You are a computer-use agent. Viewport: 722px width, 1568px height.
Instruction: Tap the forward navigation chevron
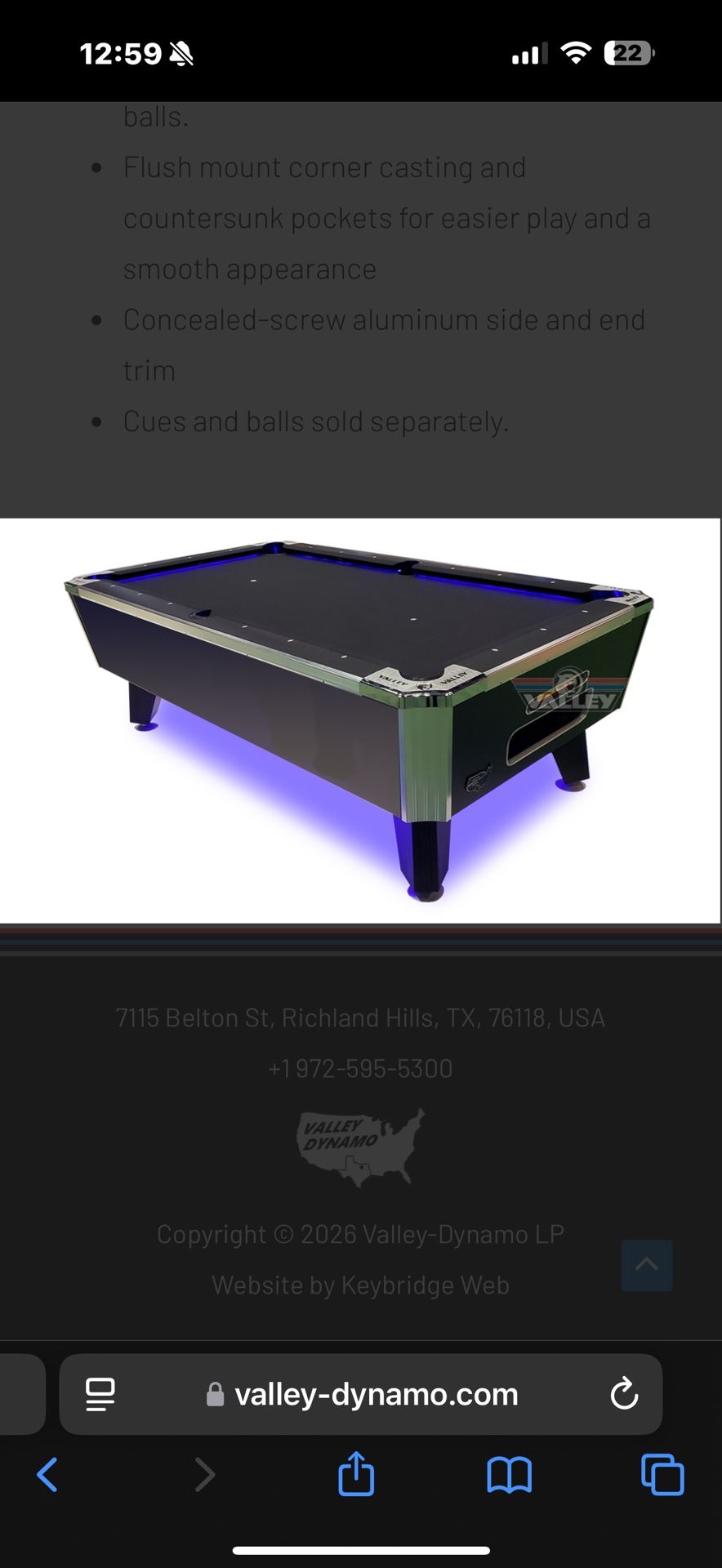(203, 1475)
